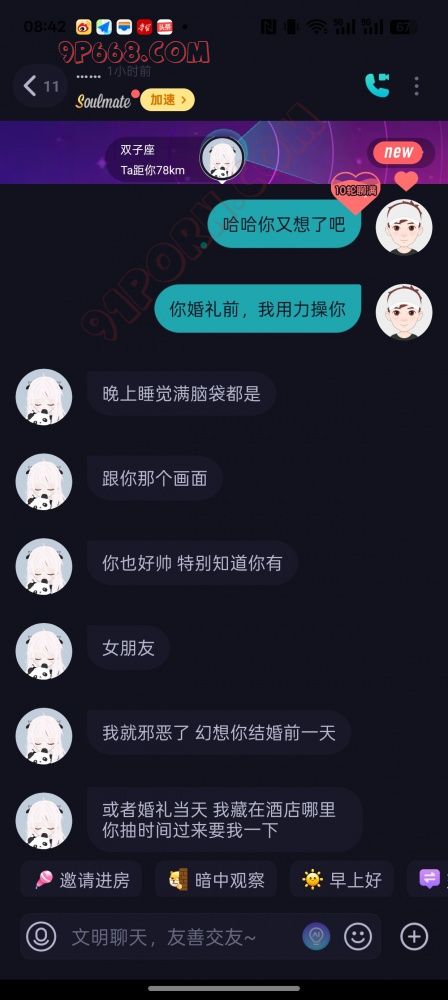Send the 早上好 quick greeting

pos(341,880)
